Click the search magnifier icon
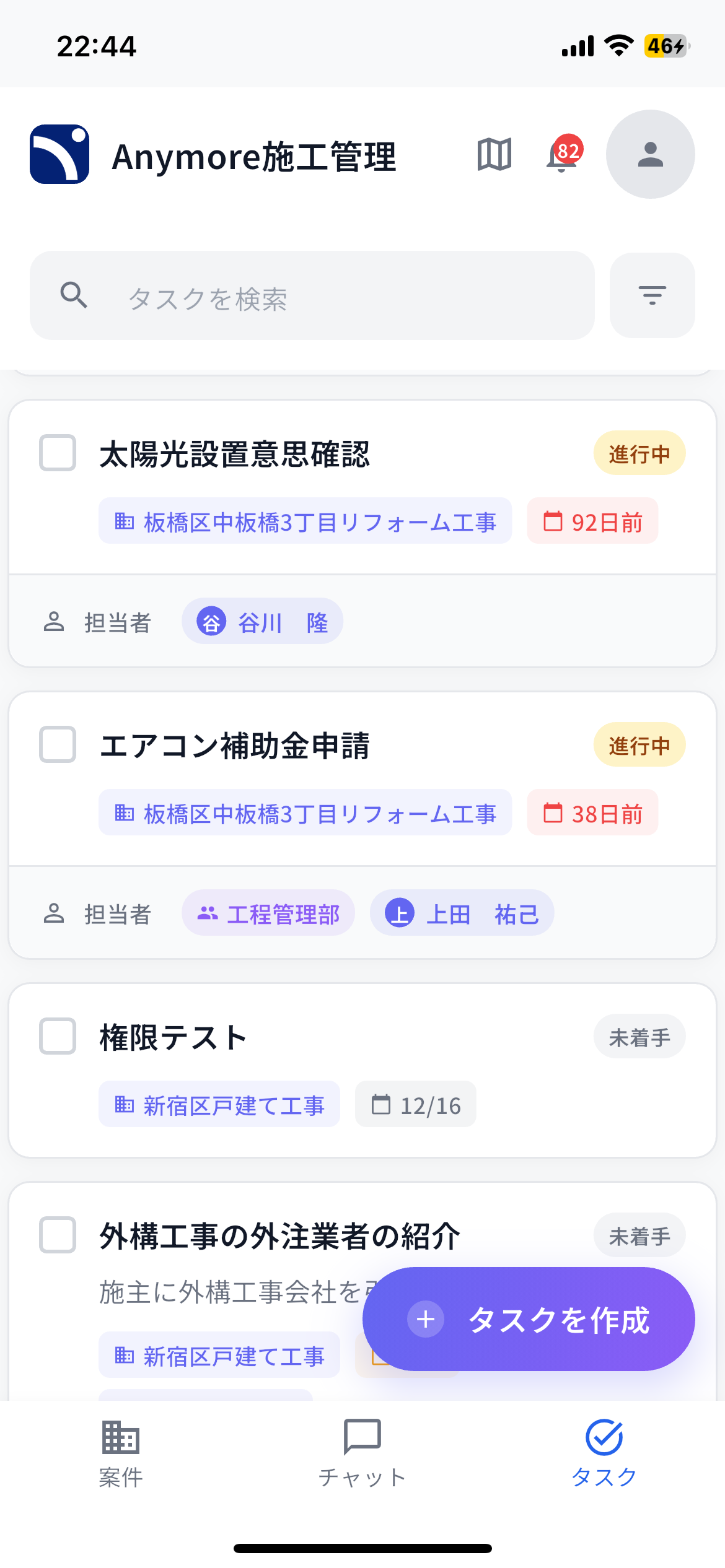 (x=74, y=295)
